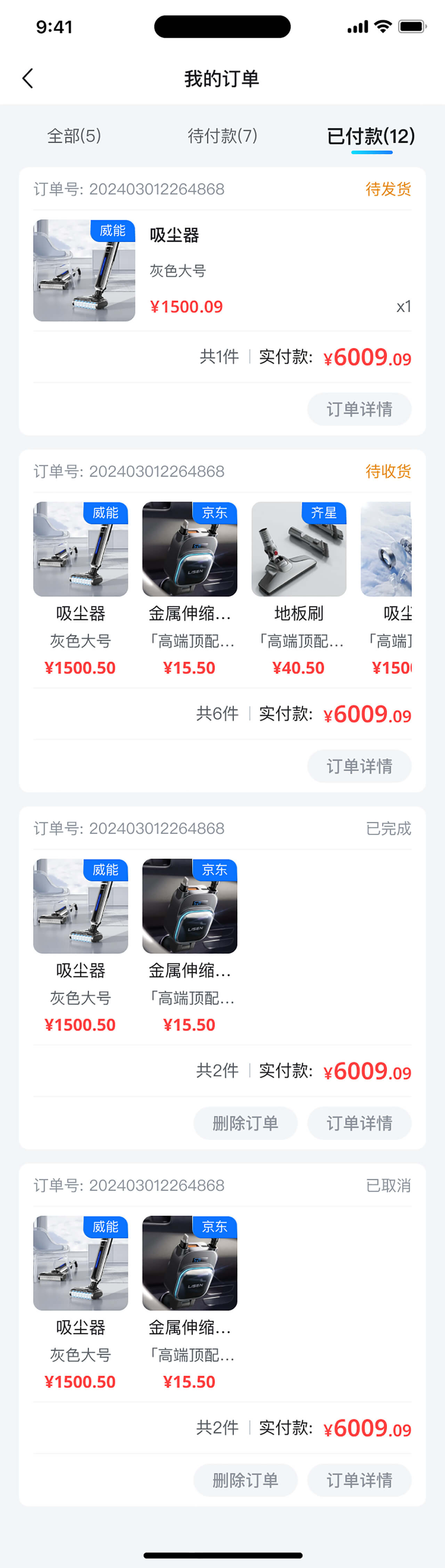Screen dimensions: 445x1568
Task: Open 订单详情 for the 待发货 order
Action: (x=359, y=409)
